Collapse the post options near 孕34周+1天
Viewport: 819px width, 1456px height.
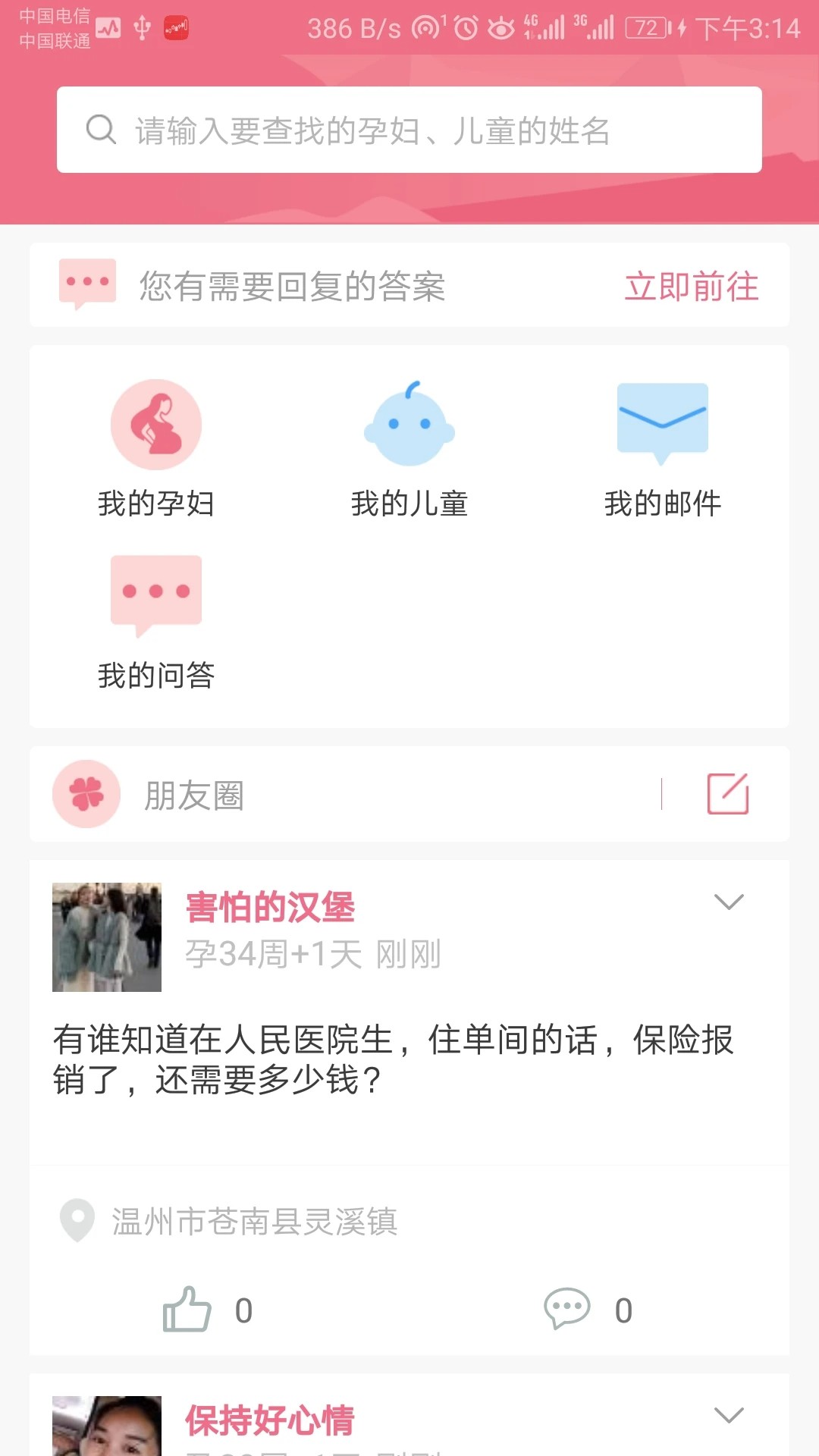click(x=730, y=901)
